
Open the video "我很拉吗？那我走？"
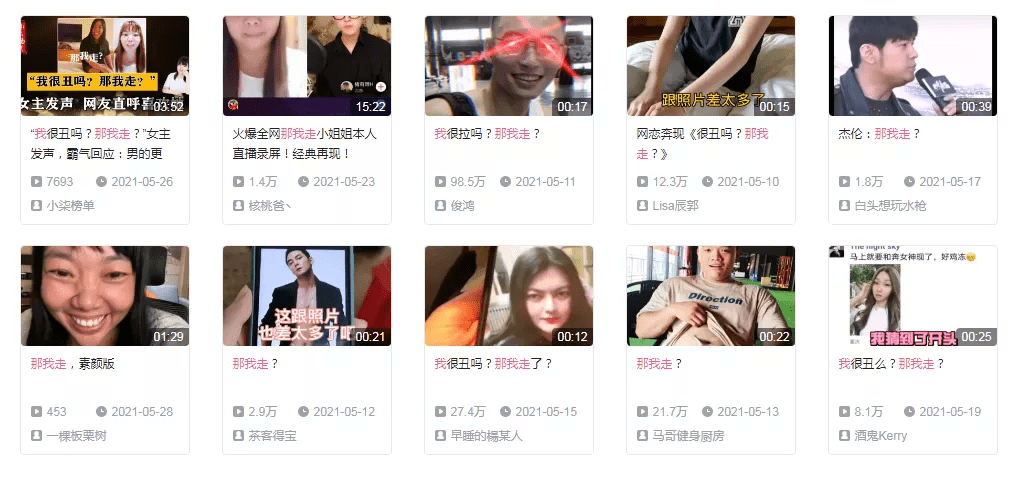(508, 66)
